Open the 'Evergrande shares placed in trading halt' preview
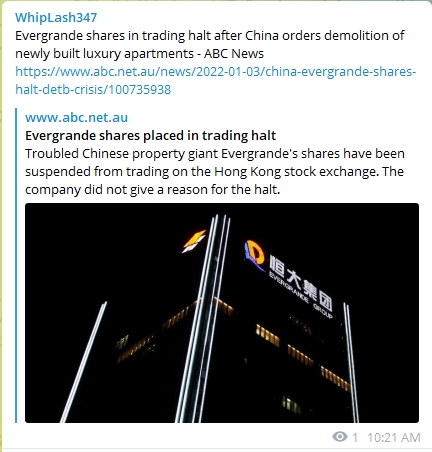The width and height of the screenshot is (432, 452). (150, 136)
